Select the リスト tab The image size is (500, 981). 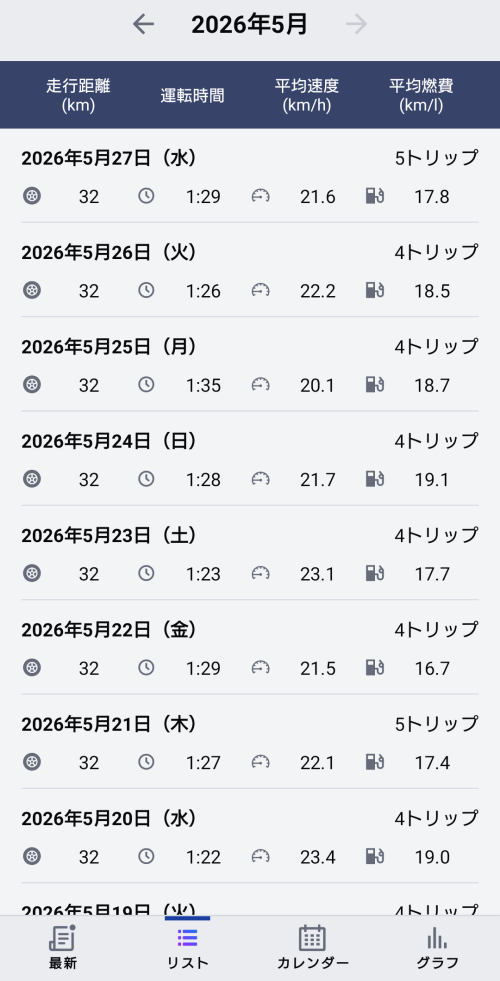tap(187, 947)
